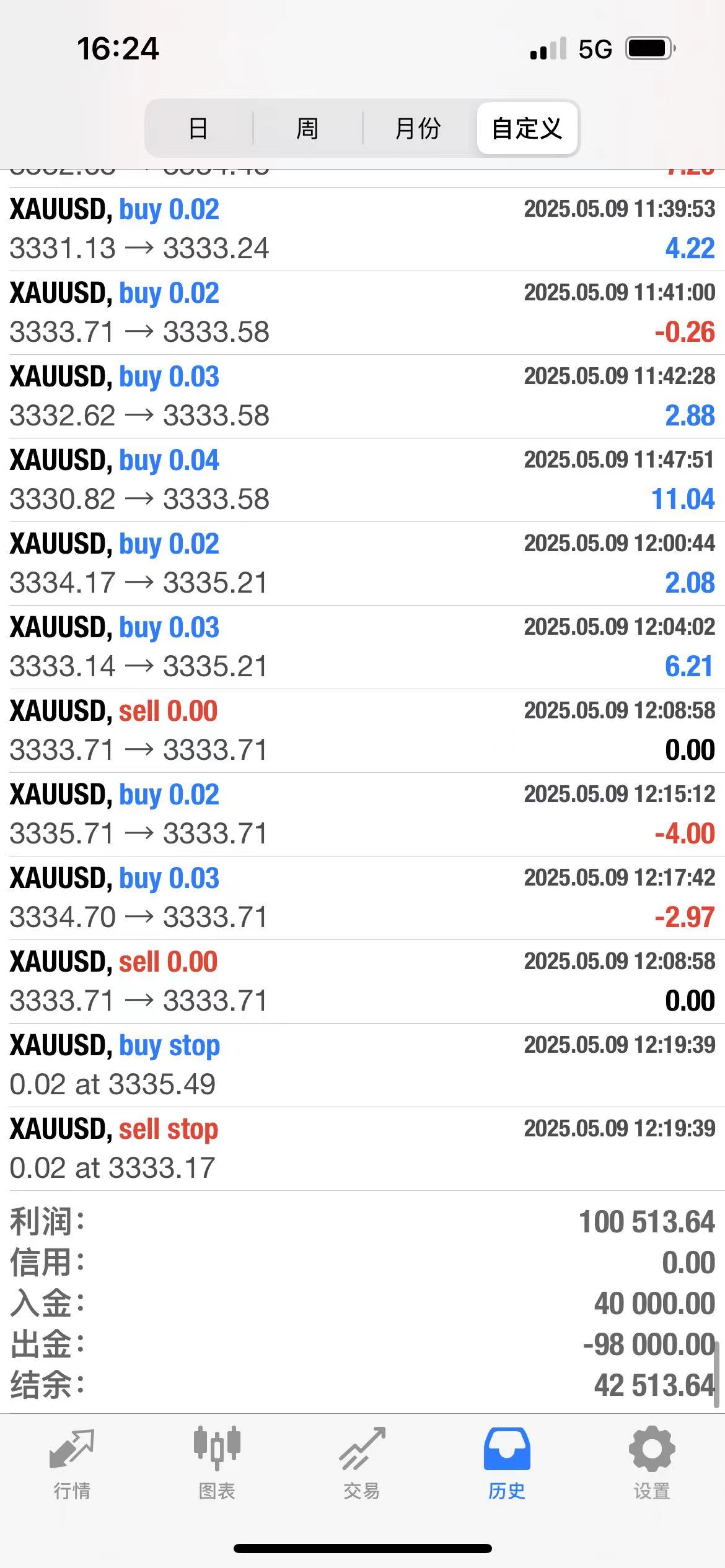Expand the buy 0.04 trade with 11.04 profit
The height and width of the screenshot is (1568, 725).
pos(362,480)
